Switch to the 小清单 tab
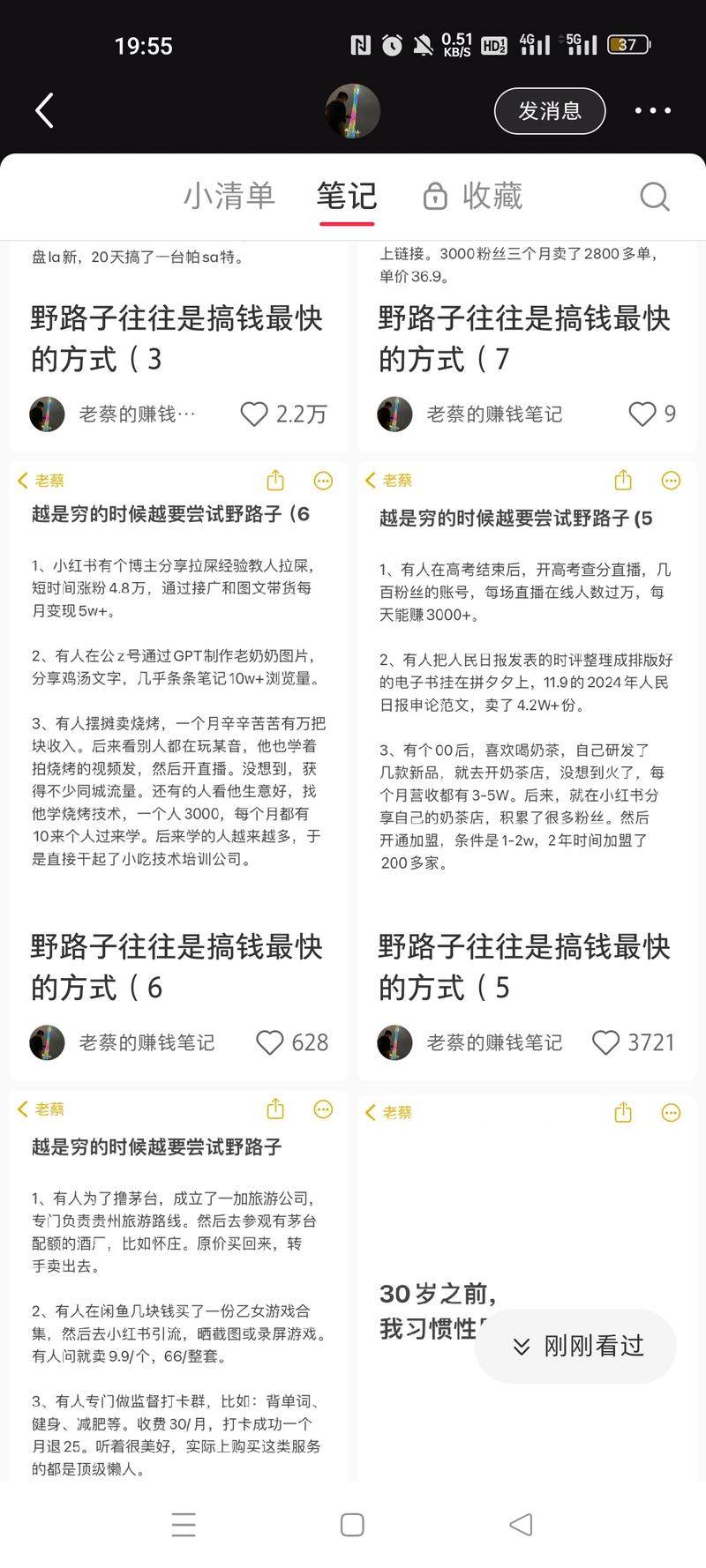This screenshot has width=706, height=1568. click(229, 196)
